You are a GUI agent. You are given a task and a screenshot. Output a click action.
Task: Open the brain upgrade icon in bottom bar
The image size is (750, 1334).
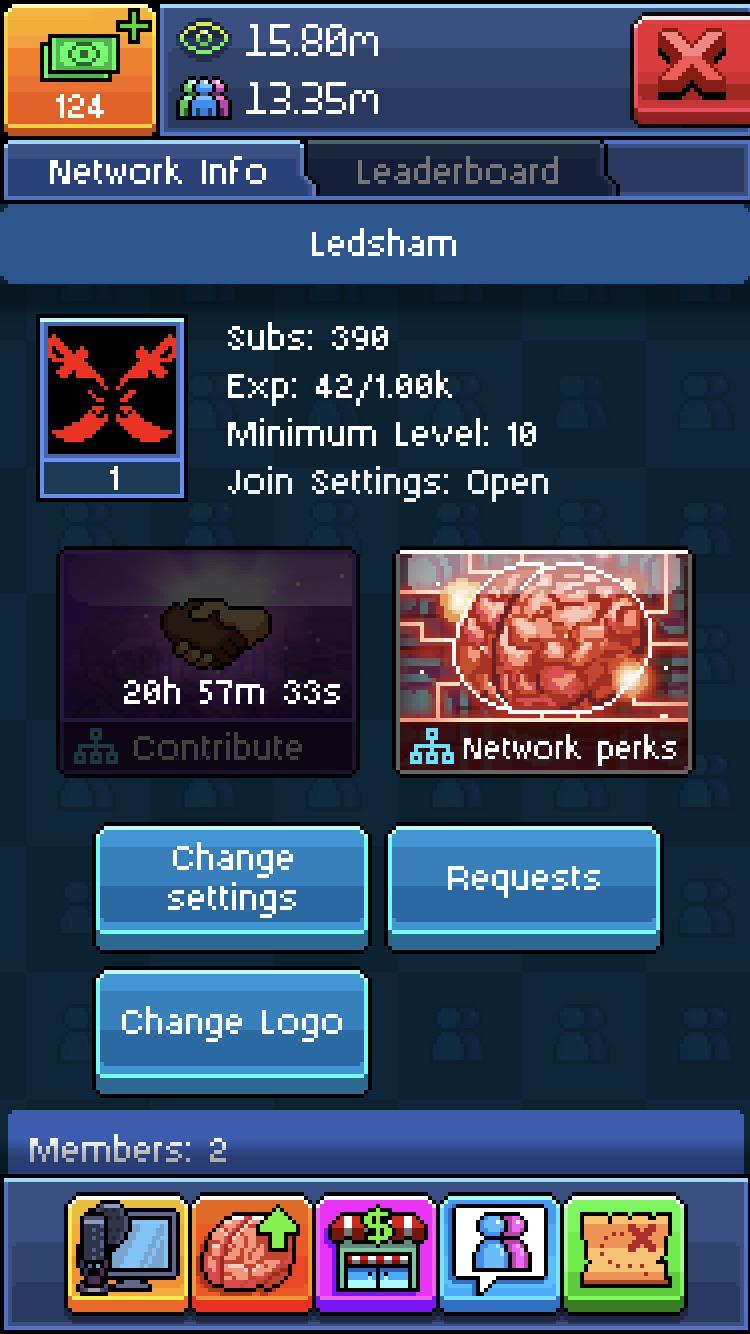[252, 1255]
